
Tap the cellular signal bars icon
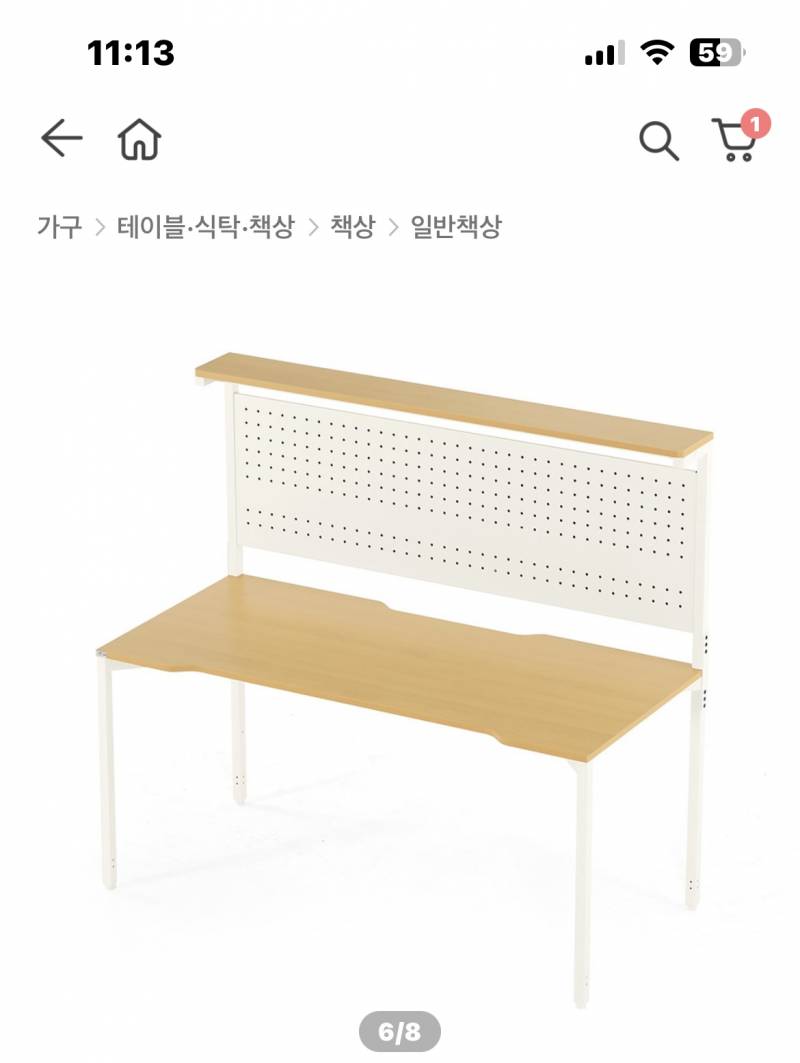coord(597,52)
